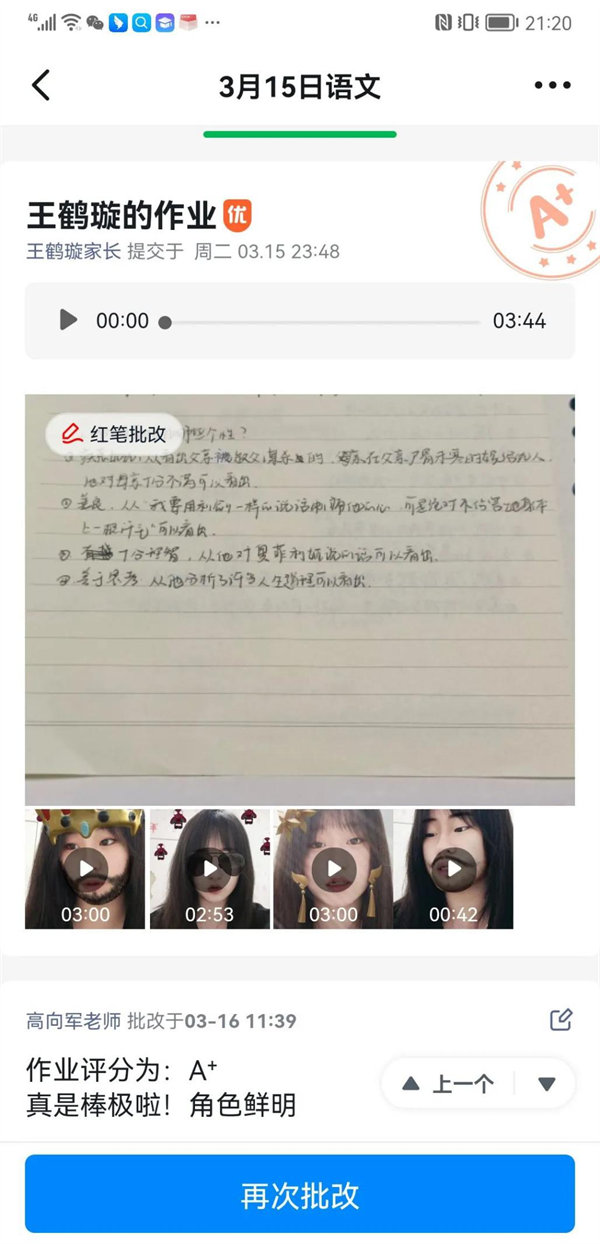Viewport: 600px width, 1244px height.
Task: Go to 上一个 homework
Action: click(x=450, y=1083)
